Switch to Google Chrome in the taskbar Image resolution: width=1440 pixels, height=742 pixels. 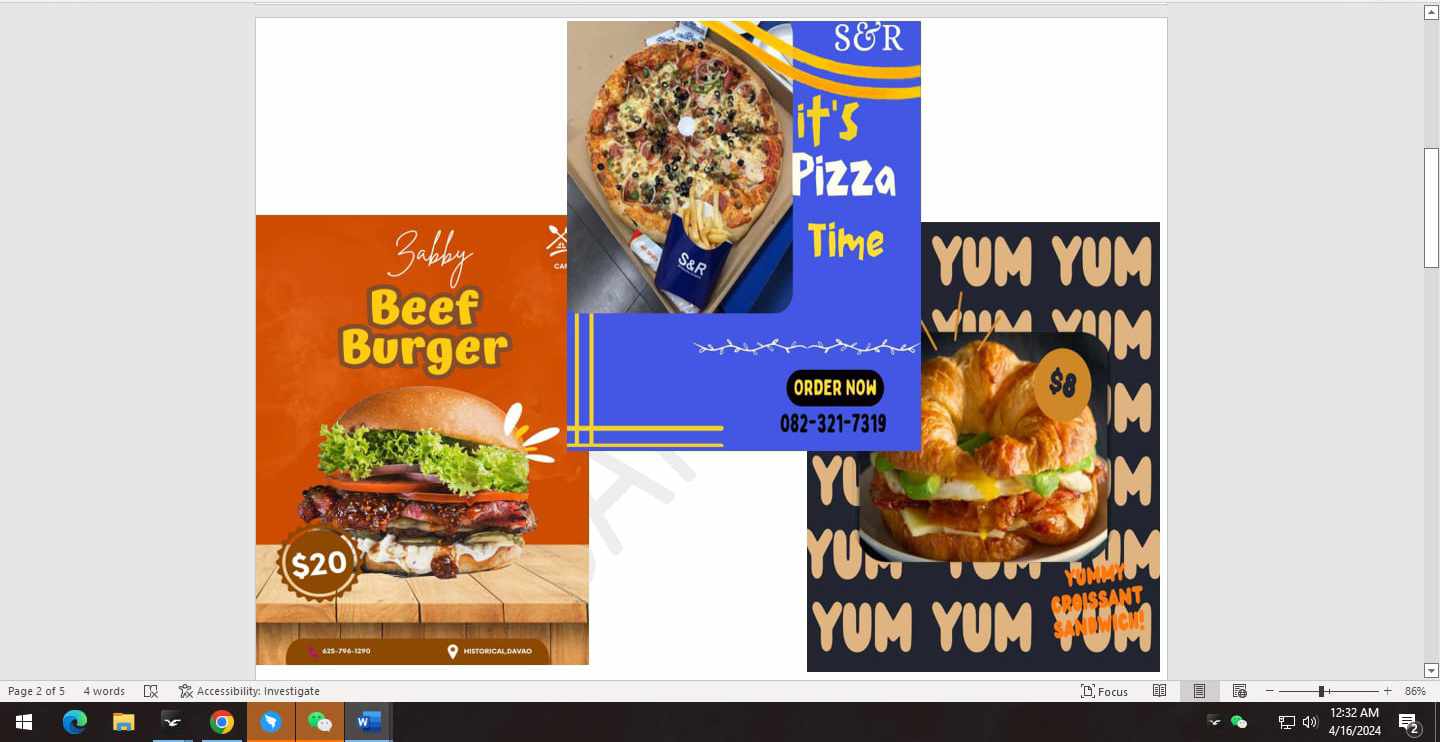point(222,722)
